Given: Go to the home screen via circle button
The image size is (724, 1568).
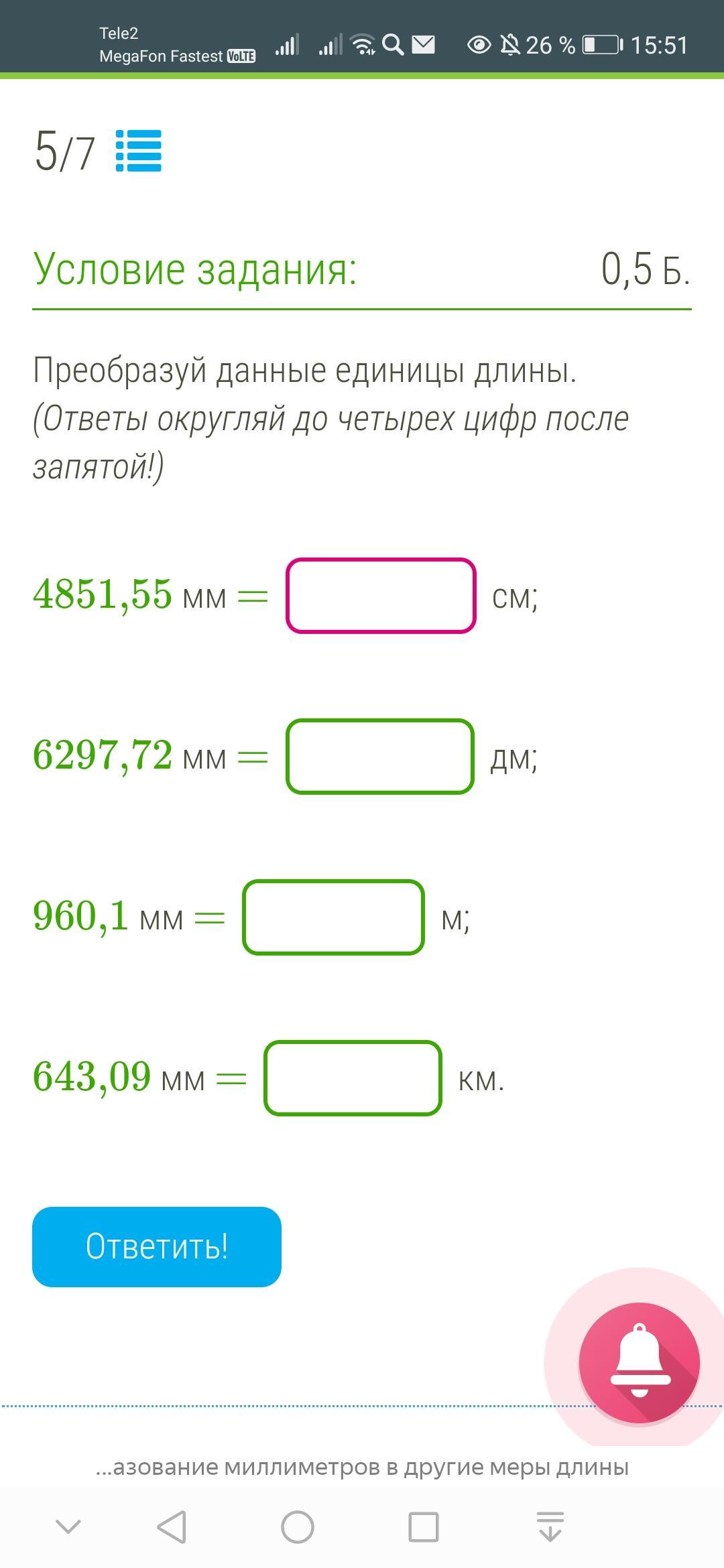Looking at the screenshot, I should (x=298, y=1527).
